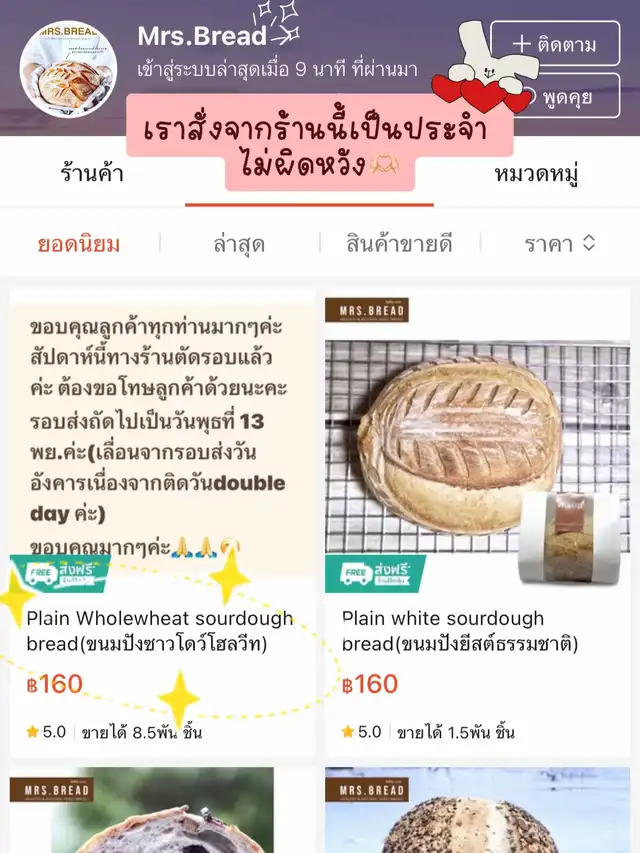Open the Mrs.Bread shop profile picture
640x853 pixels.
69,68
